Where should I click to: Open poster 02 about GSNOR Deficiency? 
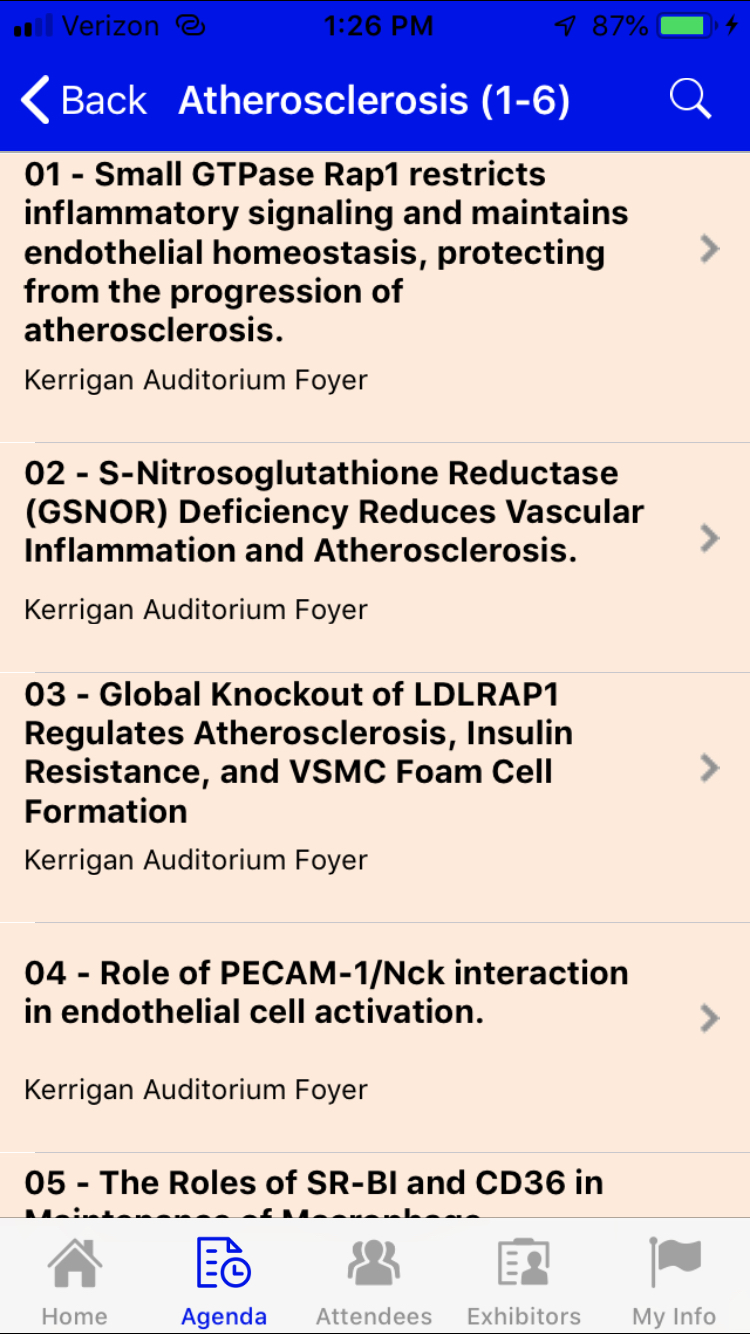tap(375, 558)
